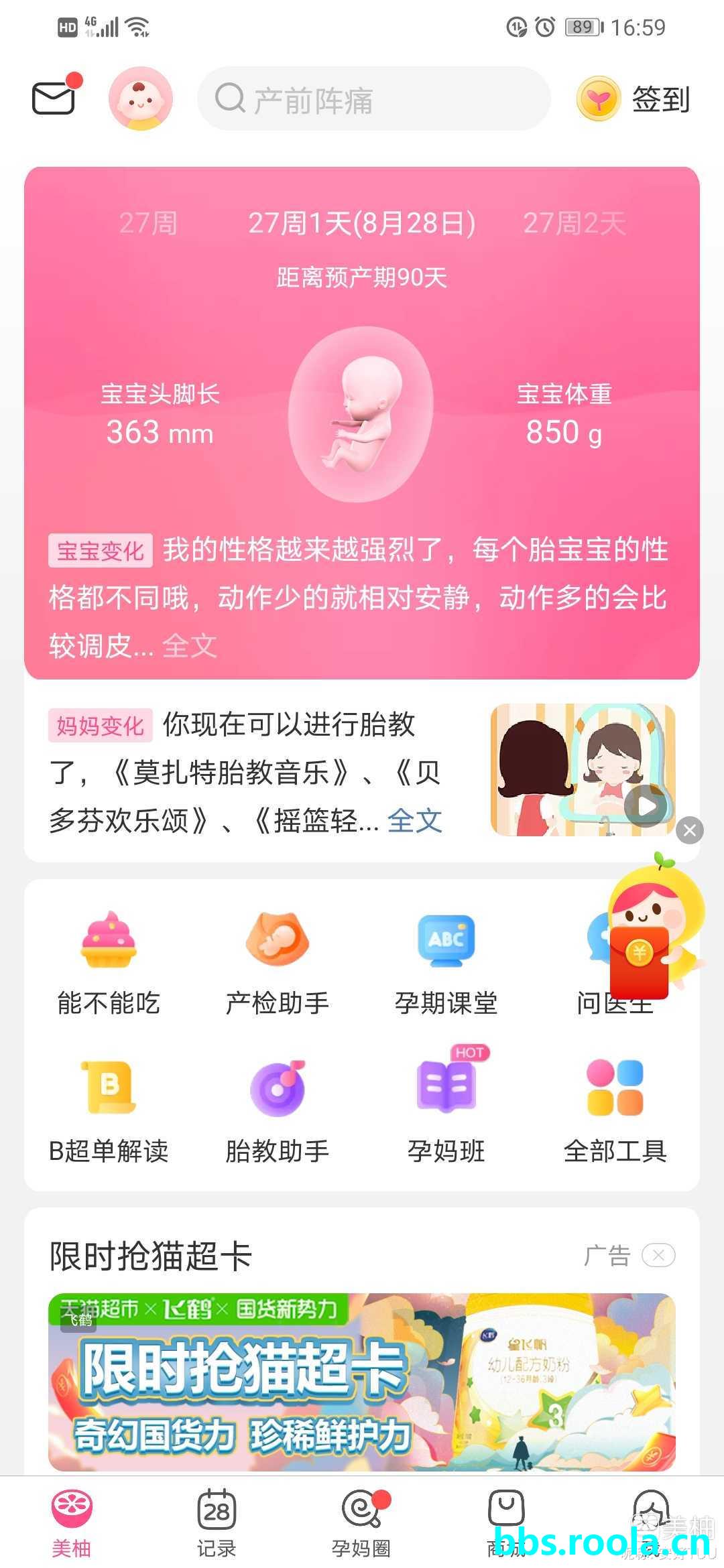Read 全文 of 宝宝变化
Viewport: 724px width, 1568px height.
coord(190,646)
